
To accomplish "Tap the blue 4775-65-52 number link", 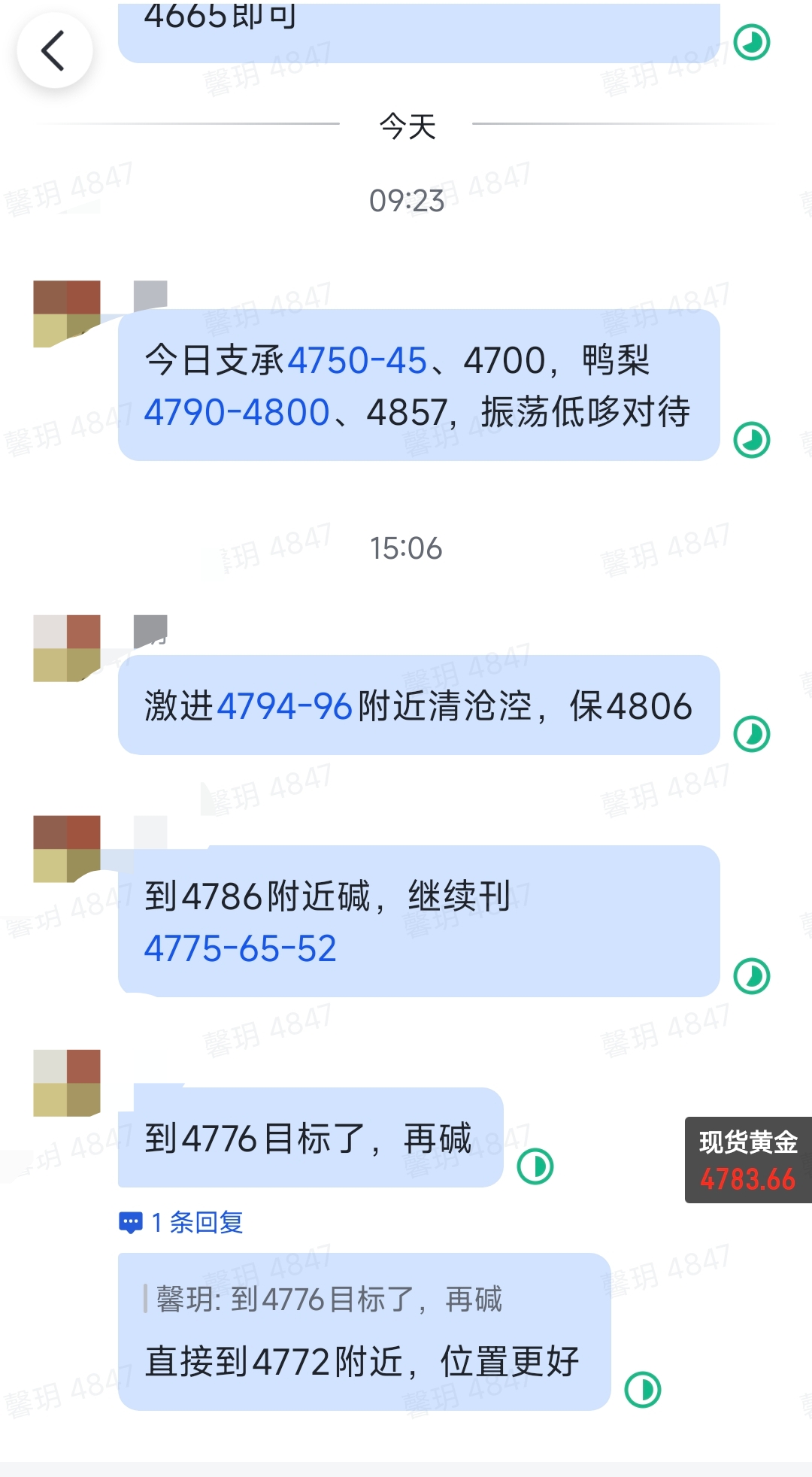I will (240, 948).
